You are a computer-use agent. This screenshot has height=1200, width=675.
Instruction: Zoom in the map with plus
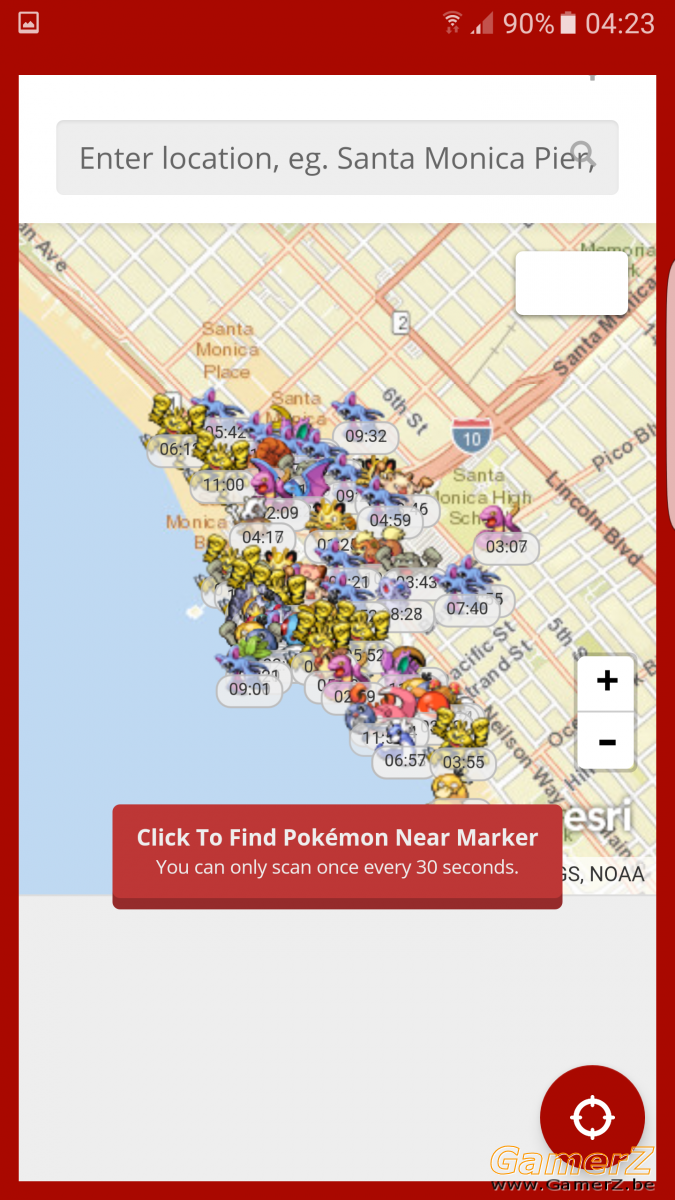click(606, 682)
